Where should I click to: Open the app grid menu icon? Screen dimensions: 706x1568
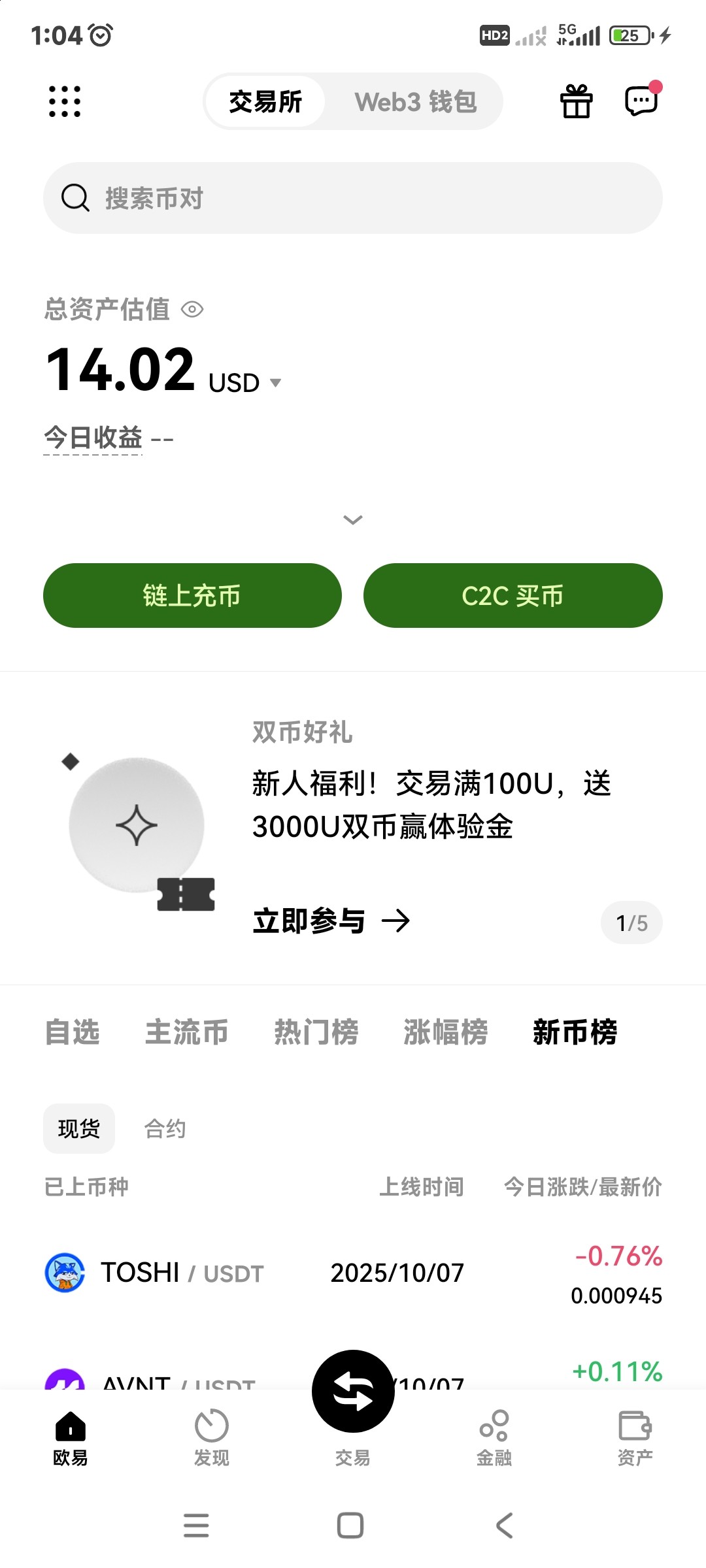[63, 101]
